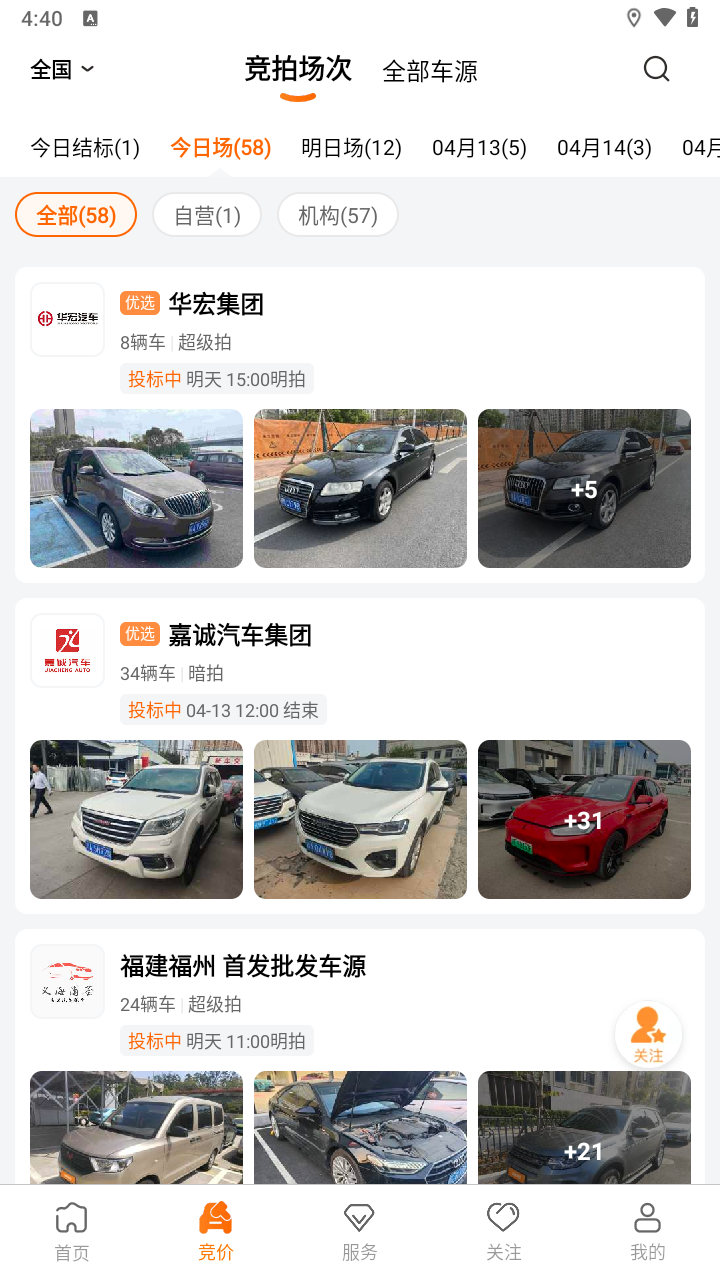720x1280 pixels.
Task: Open the 服务 services tab
Action: pos(359,1232)
